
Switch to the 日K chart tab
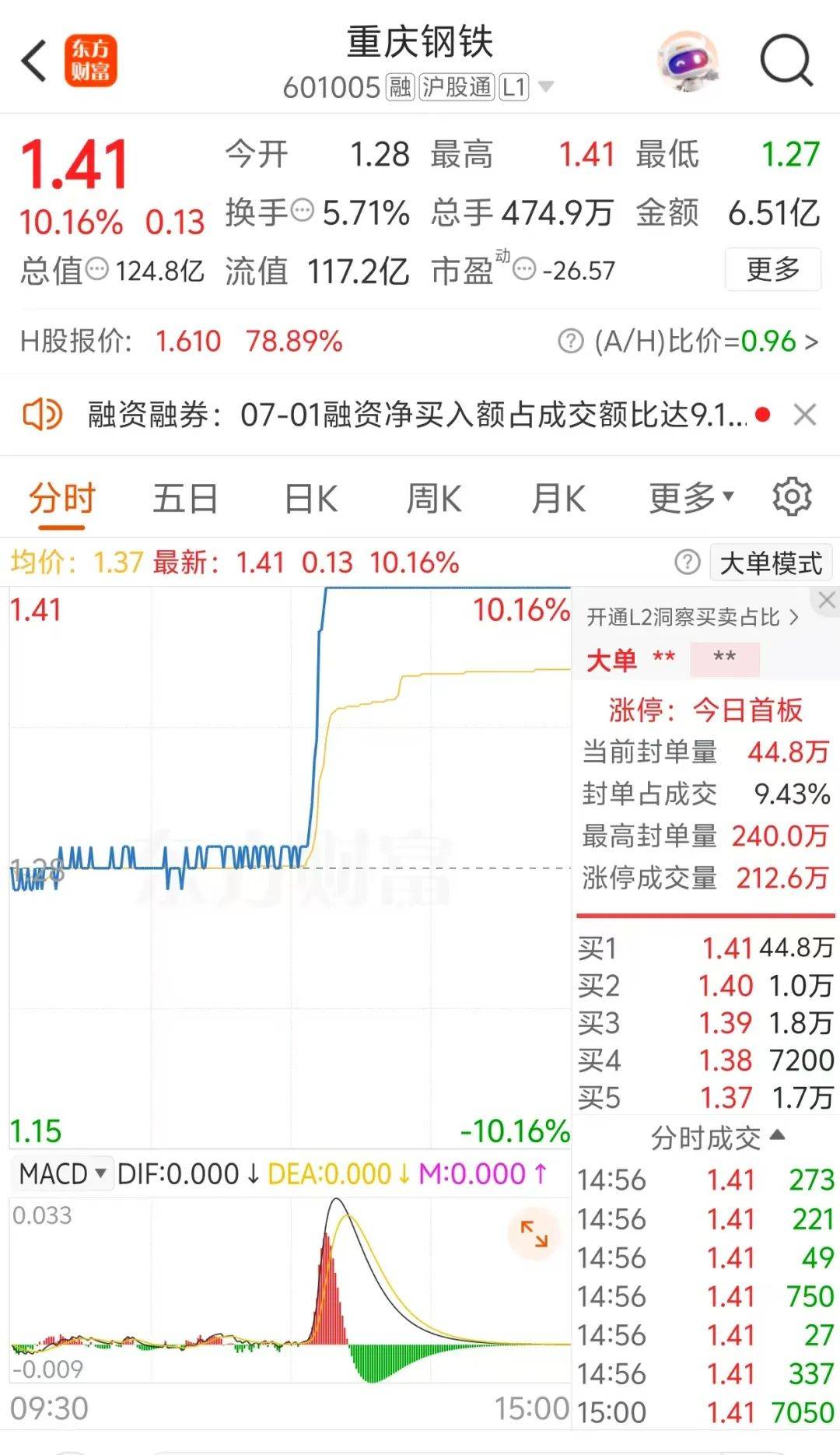coord(310,498)
